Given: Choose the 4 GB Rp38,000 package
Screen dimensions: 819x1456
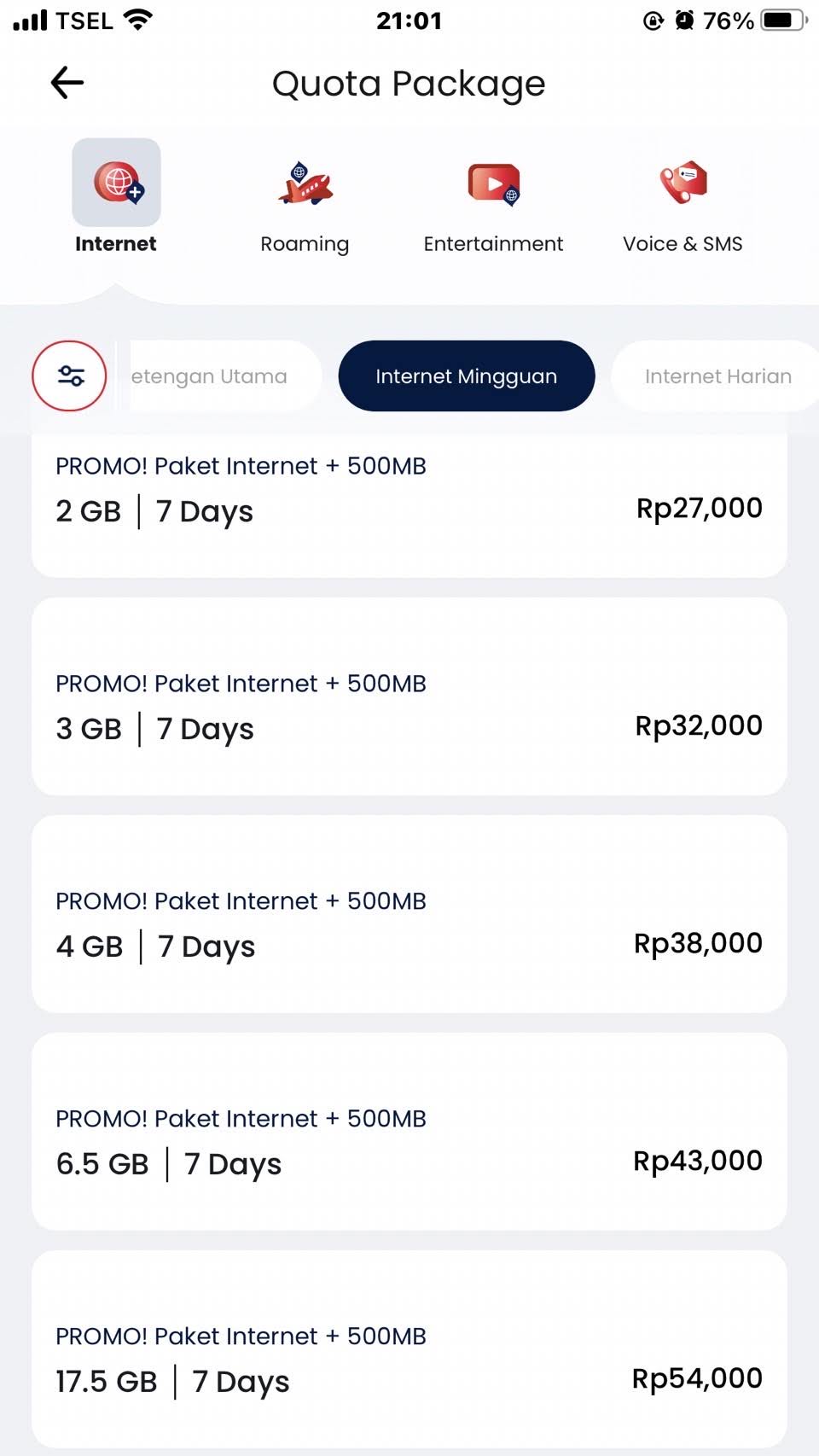Looking at the screenshot, I should click(x=409, y=914).
